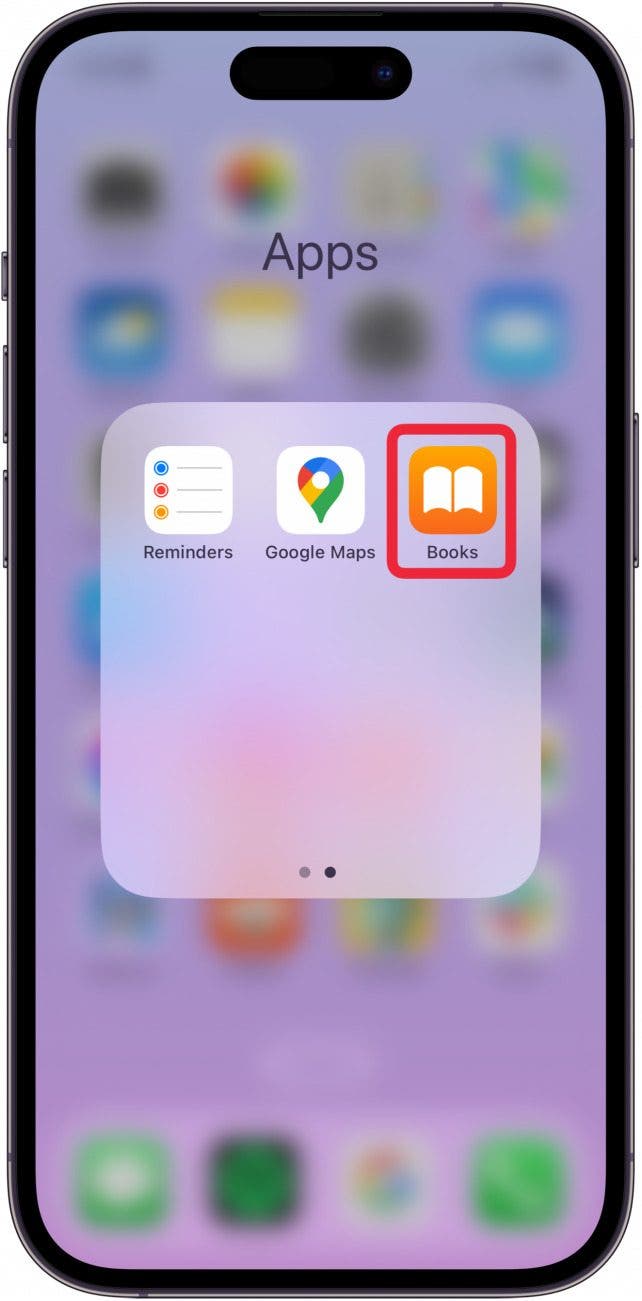Open the Books app
The image size is (642, 1301).
[452, 490]
